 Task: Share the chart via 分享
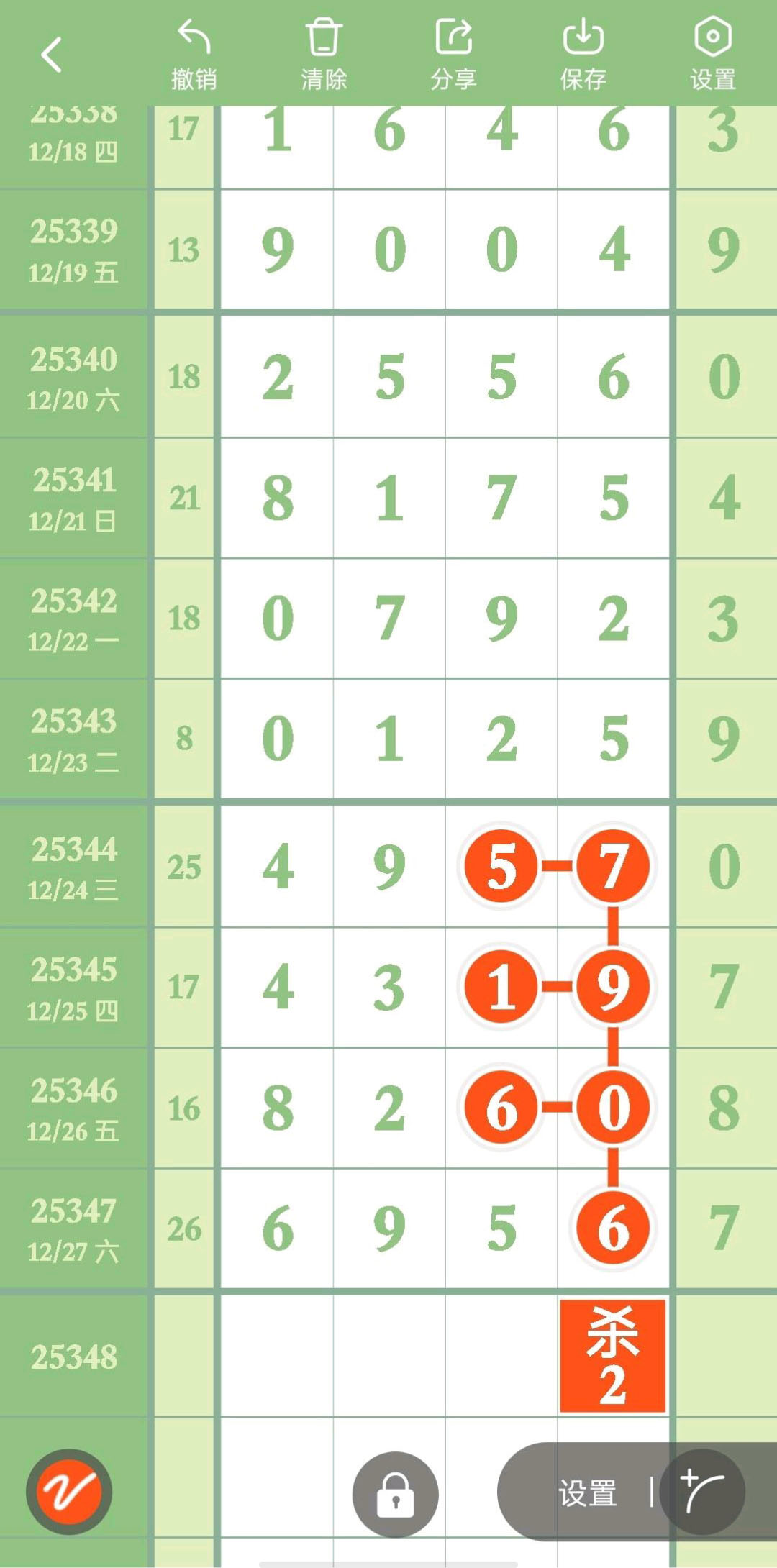[x=453, y=54]
